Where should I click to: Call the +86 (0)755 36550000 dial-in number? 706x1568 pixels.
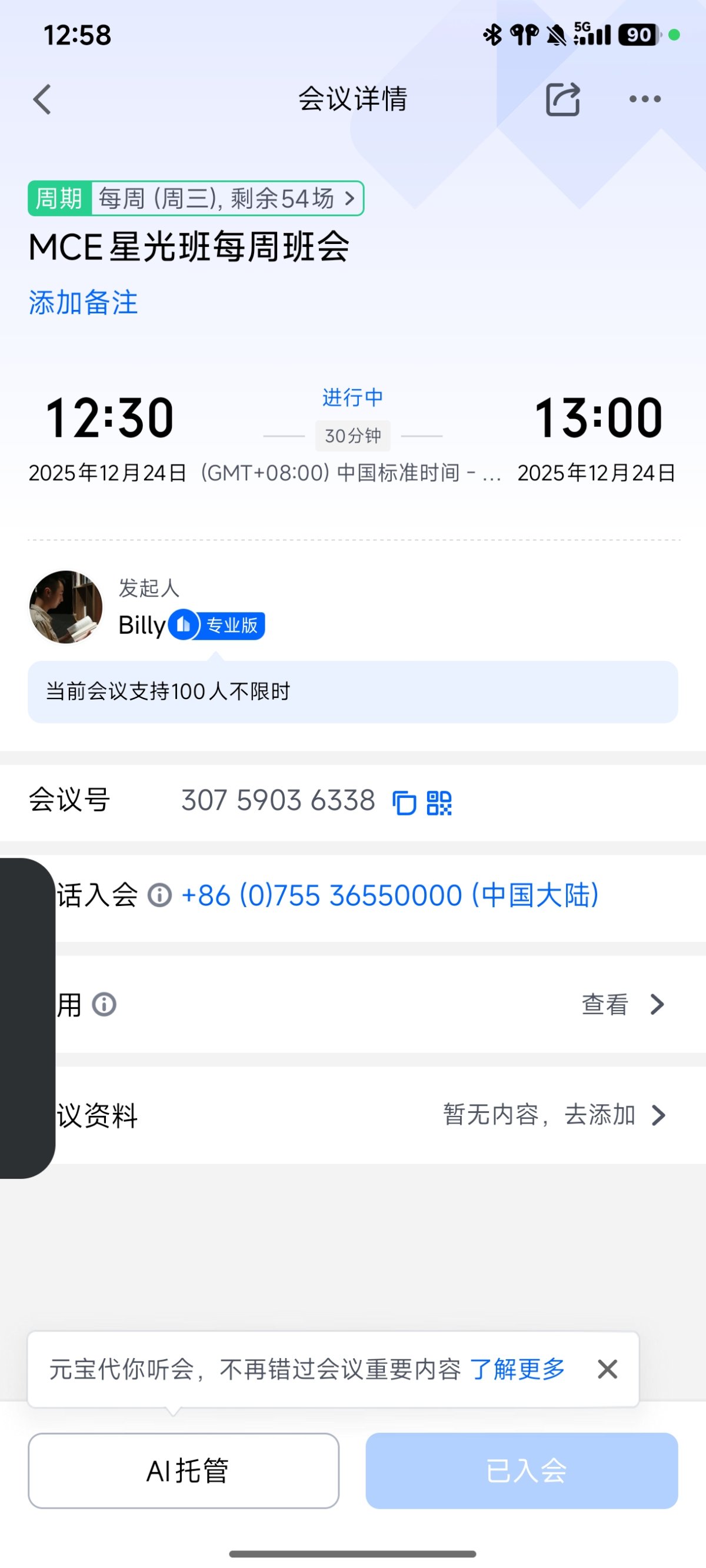(x=390, y=894)
